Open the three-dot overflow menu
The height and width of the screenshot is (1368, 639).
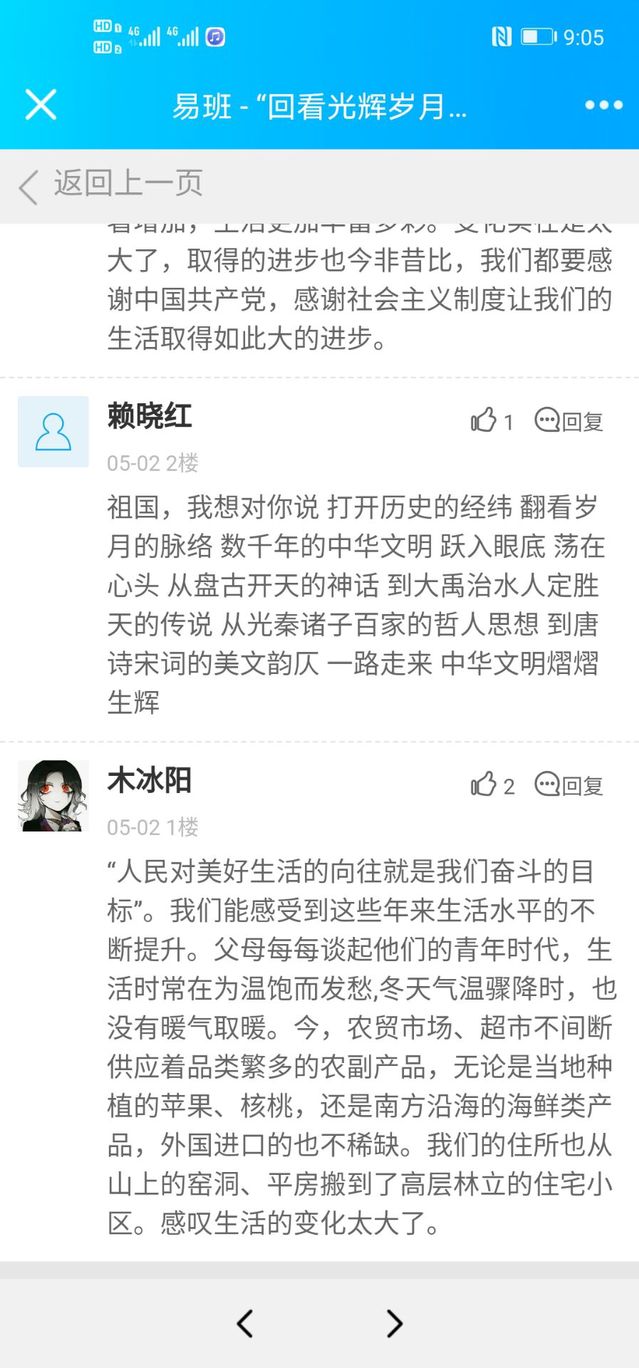coord(603,105)
